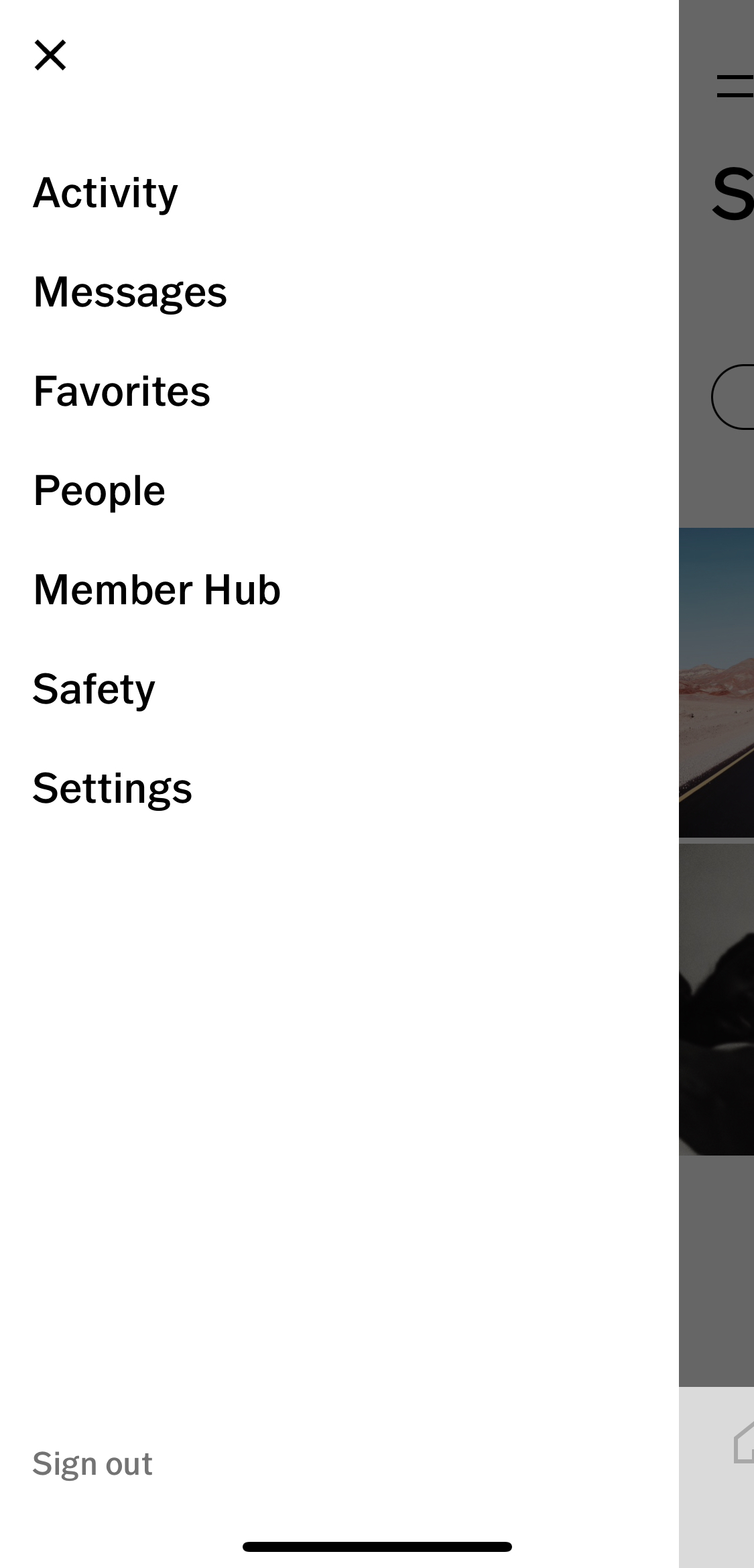Open Member Hub
Image resolution: width=754 pixels, height=1568 pixels.
(x=157, y=590)
